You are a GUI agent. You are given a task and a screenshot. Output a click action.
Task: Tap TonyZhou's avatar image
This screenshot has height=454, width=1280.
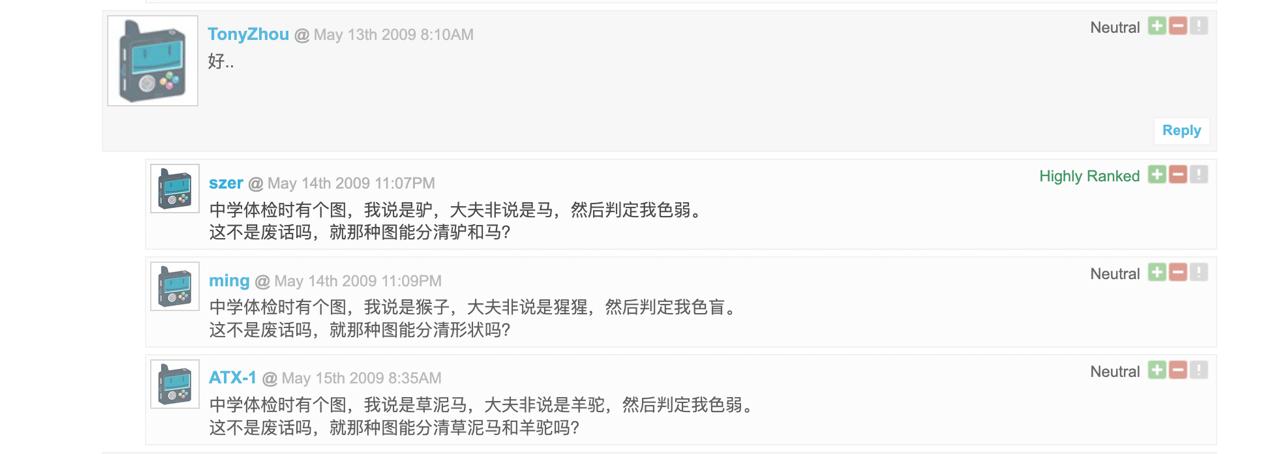[x=153, y=61]
